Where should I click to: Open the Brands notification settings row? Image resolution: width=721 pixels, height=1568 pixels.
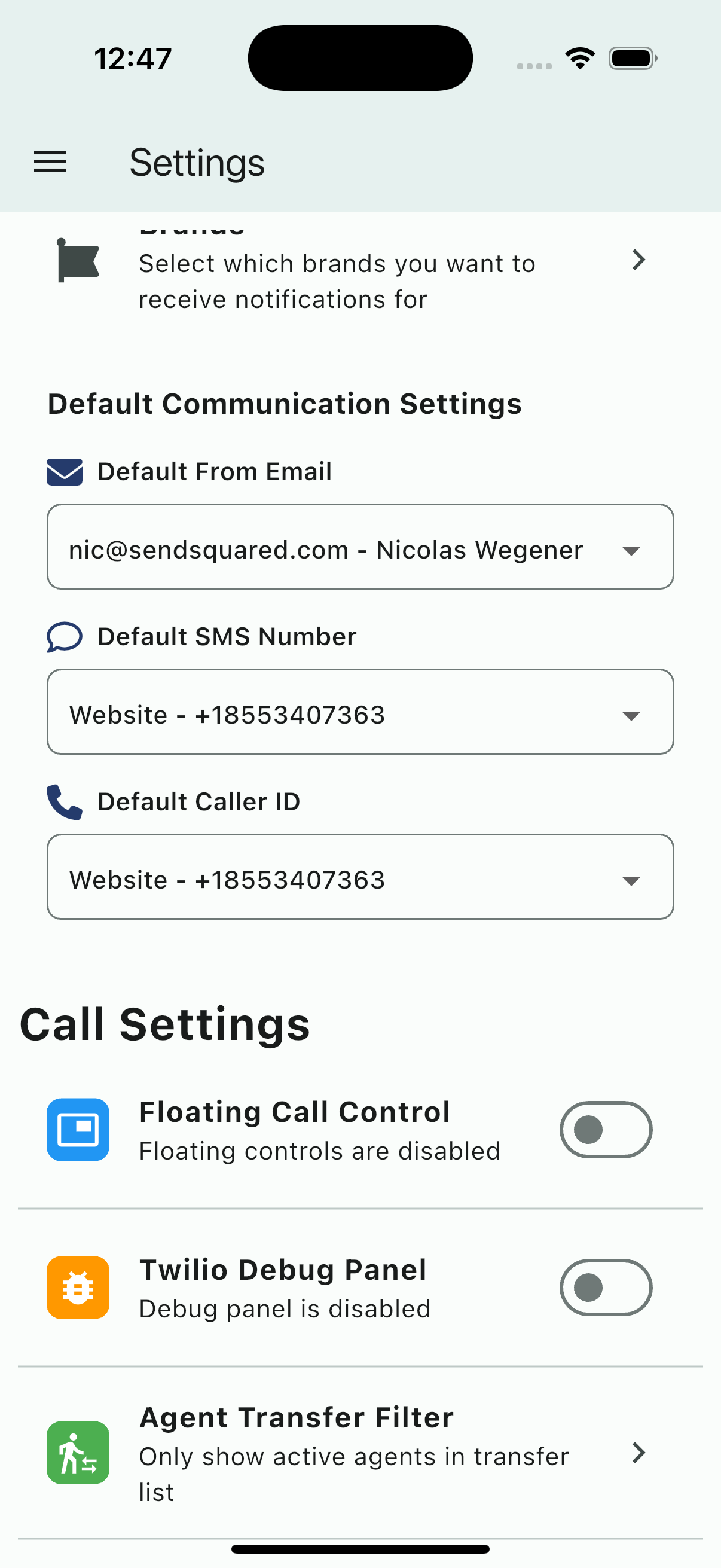pyautogui.click(x=360, y=268)
